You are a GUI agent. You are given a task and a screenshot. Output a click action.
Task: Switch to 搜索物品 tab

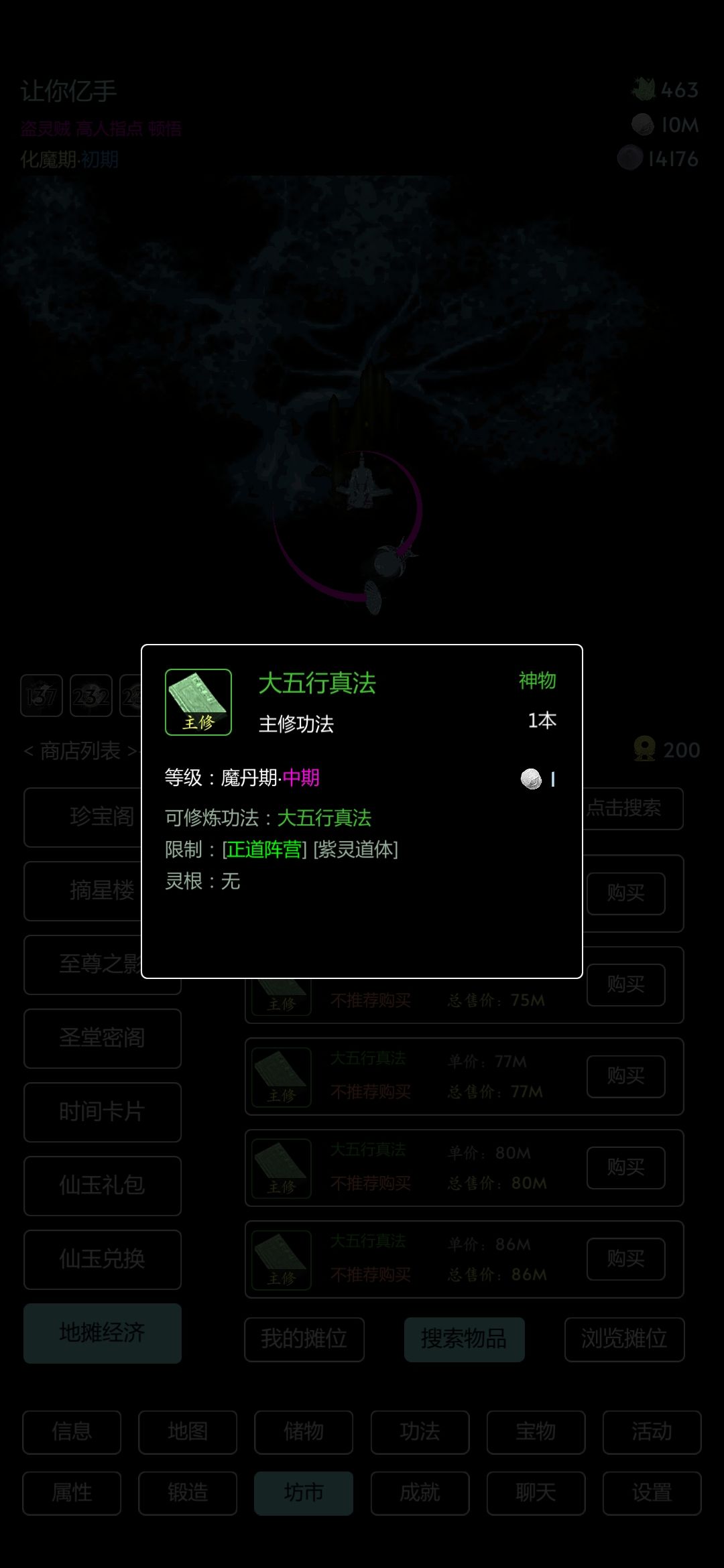(464, 1339)
